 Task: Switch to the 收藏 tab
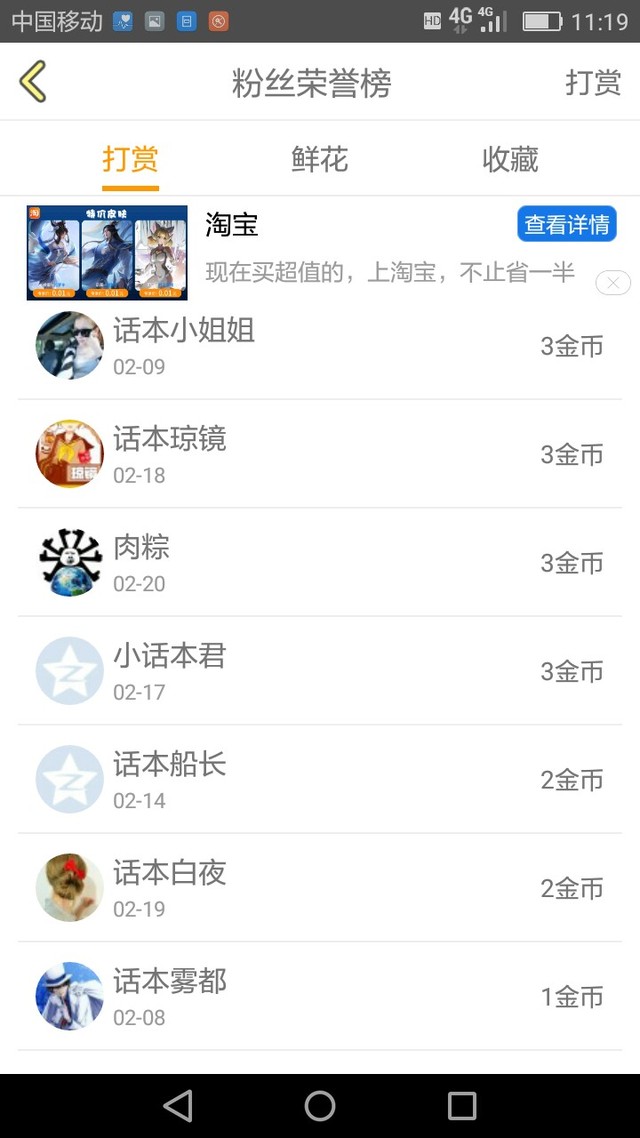[510, 159]
